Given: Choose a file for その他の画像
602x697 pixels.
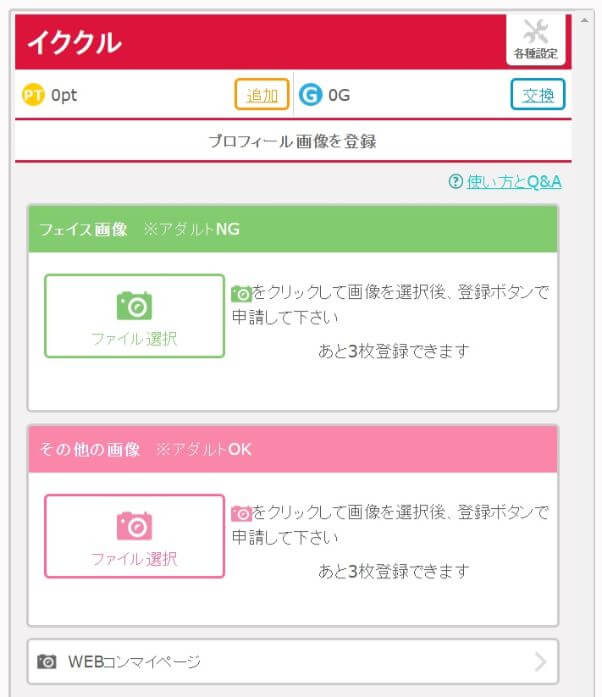Looking at the screenshot, I should pos(134,536).
